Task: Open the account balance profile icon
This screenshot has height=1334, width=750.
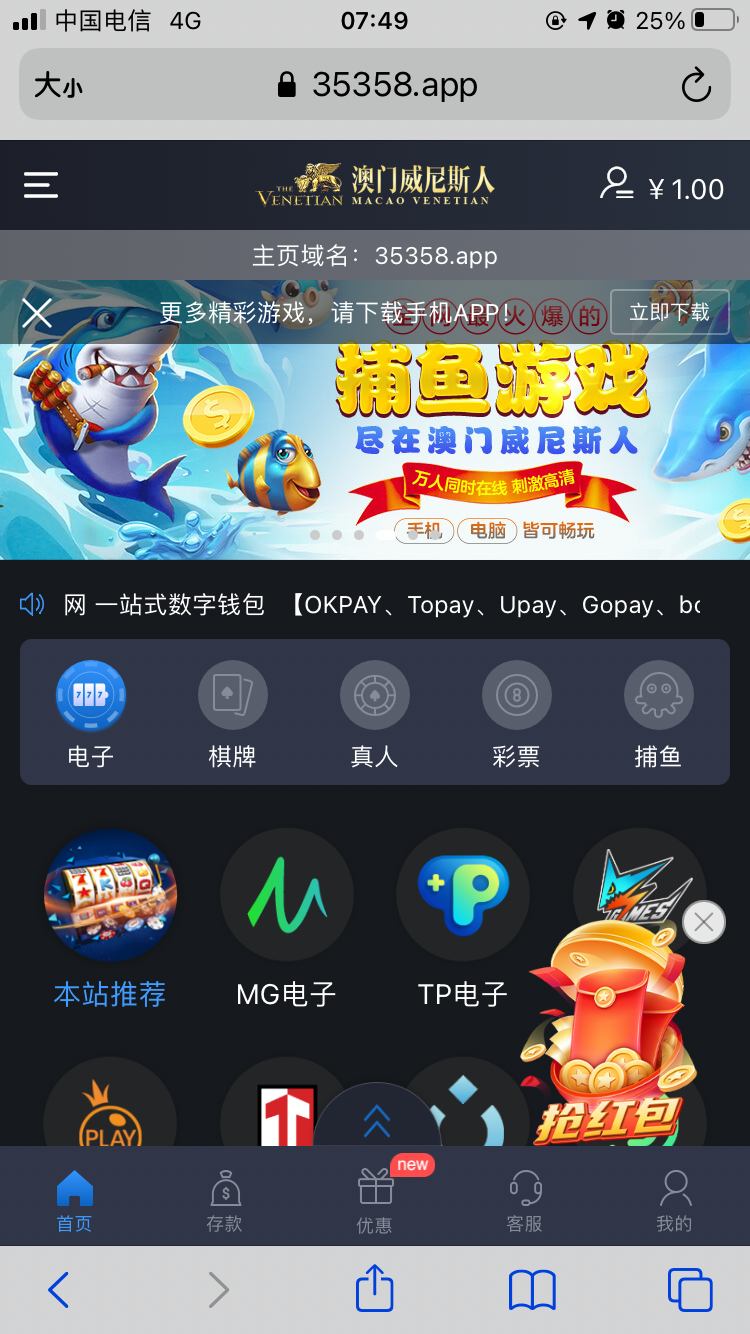Action: coord(617,185)
